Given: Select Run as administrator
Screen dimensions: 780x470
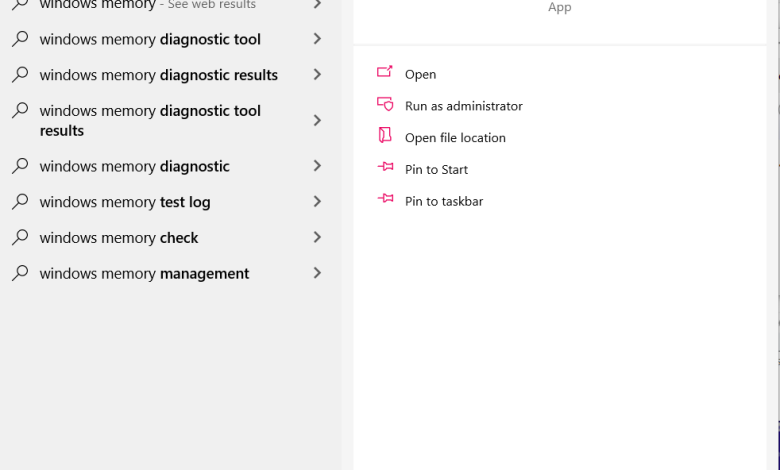Looking at the screenshot, I should click(463, 106).
